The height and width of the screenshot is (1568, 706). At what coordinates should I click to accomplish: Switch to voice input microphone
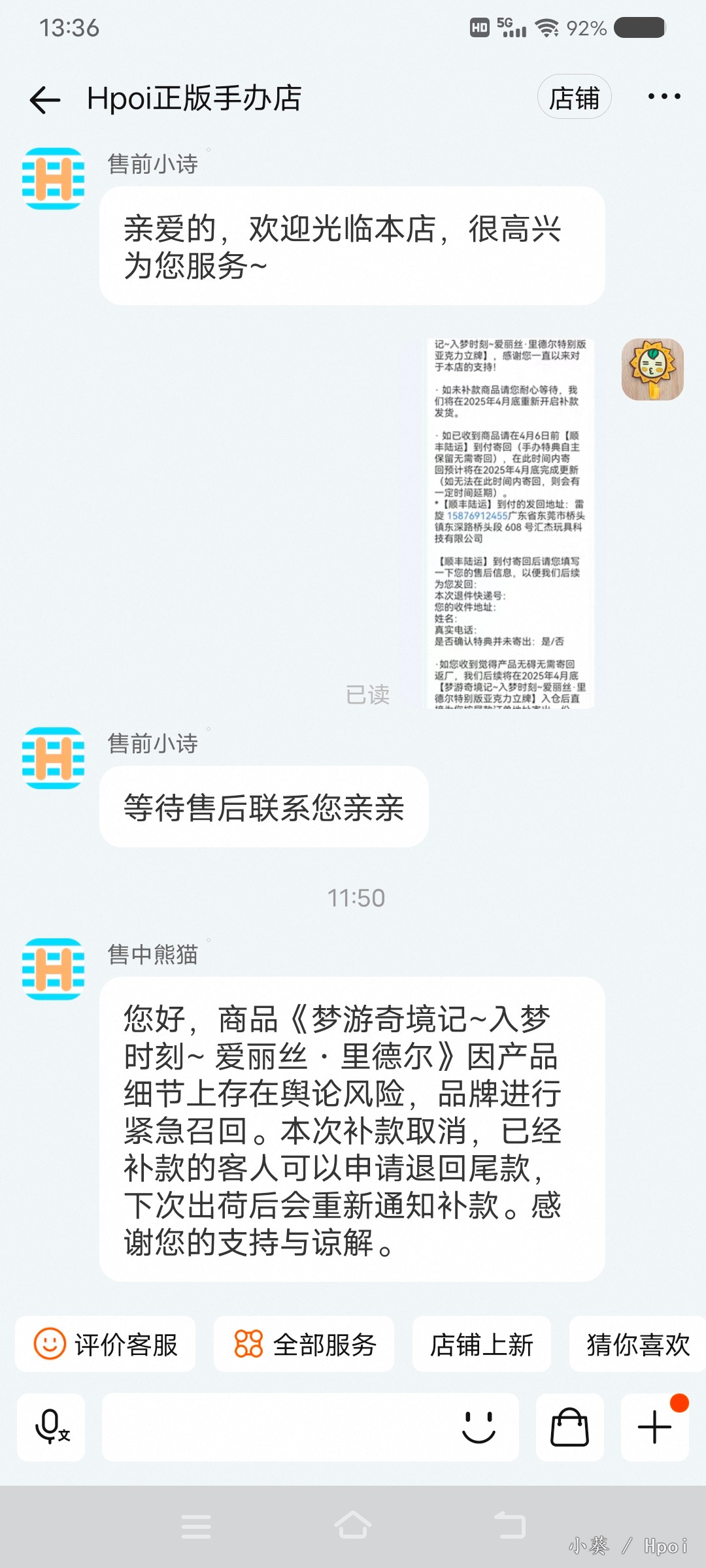click(51, 1427)
